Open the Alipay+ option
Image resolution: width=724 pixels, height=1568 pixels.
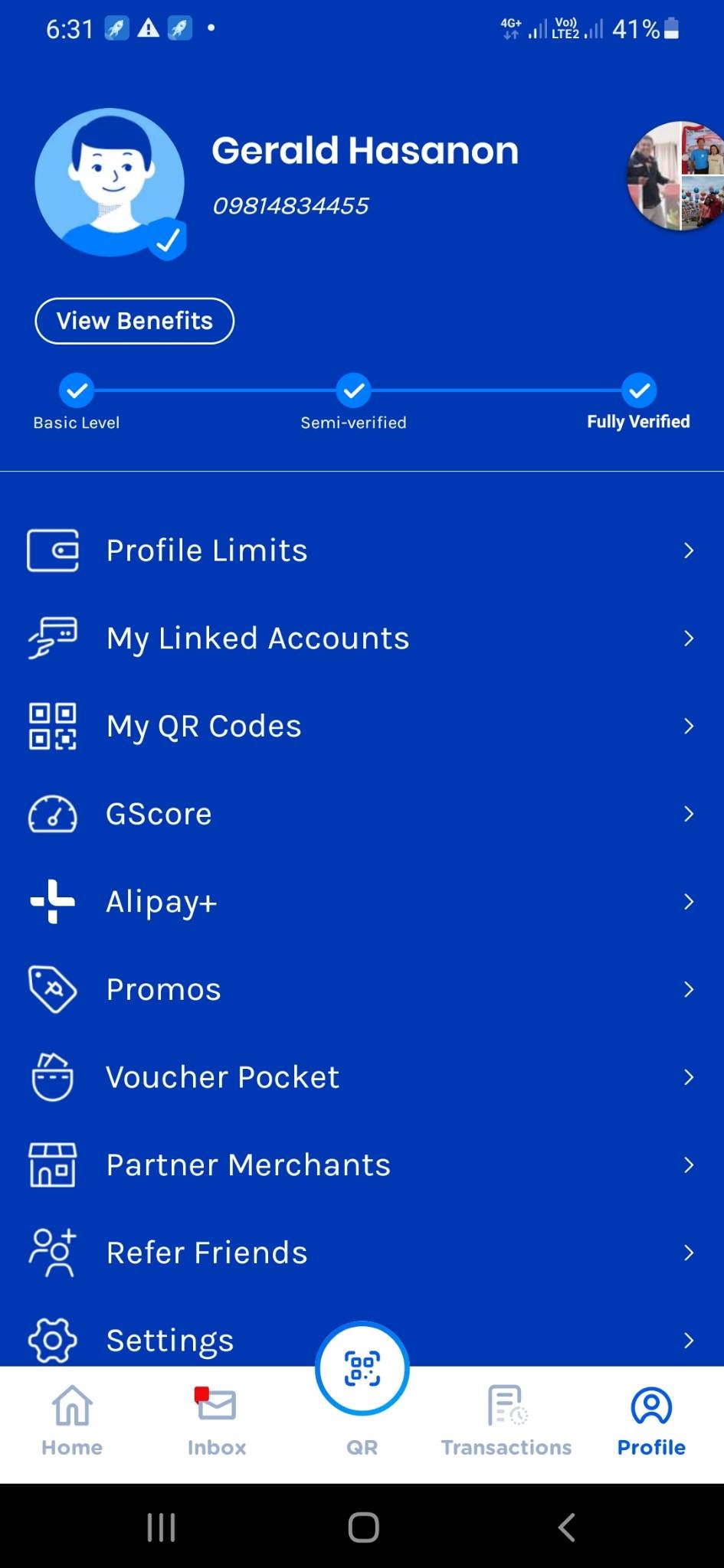click(x=360, y=902)
